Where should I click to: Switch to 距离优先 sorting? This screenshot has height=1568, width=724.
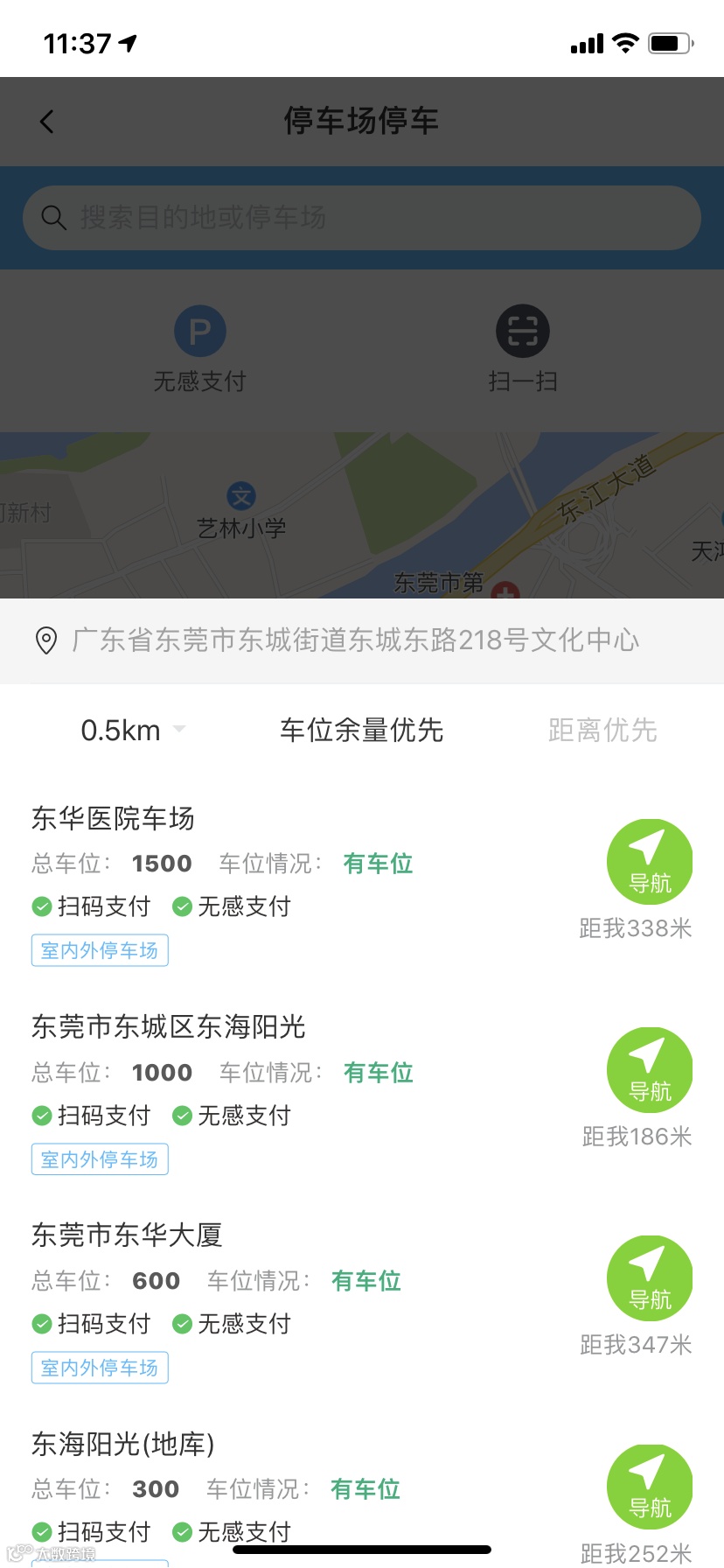pos(602,730)
